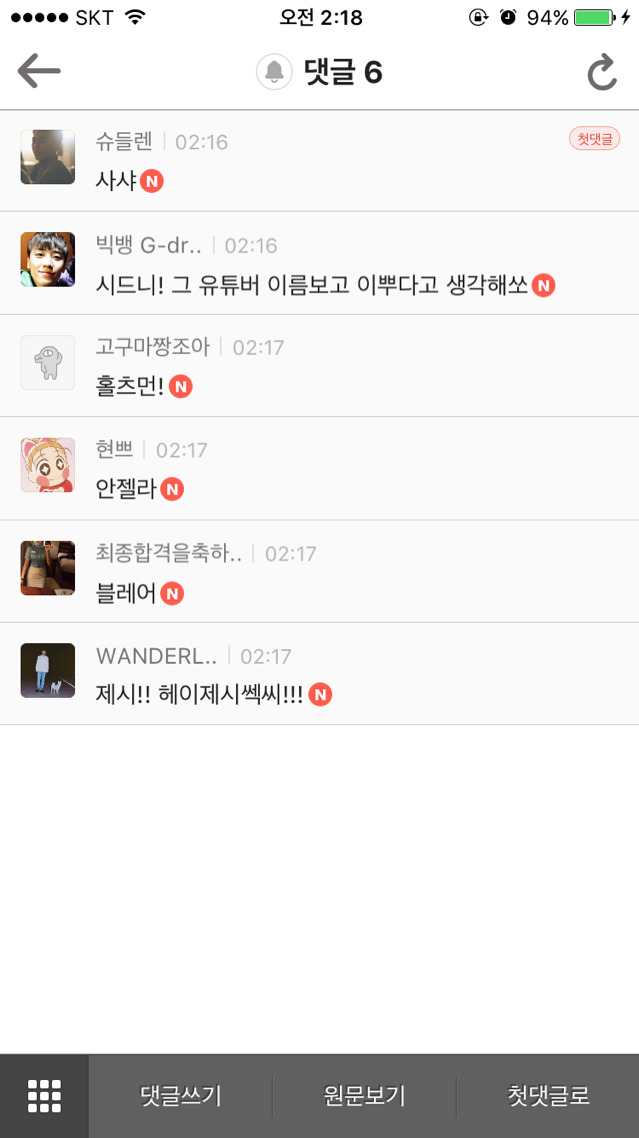Tap 현쁘's cartoon profile picture

click(x=48, y=465)
